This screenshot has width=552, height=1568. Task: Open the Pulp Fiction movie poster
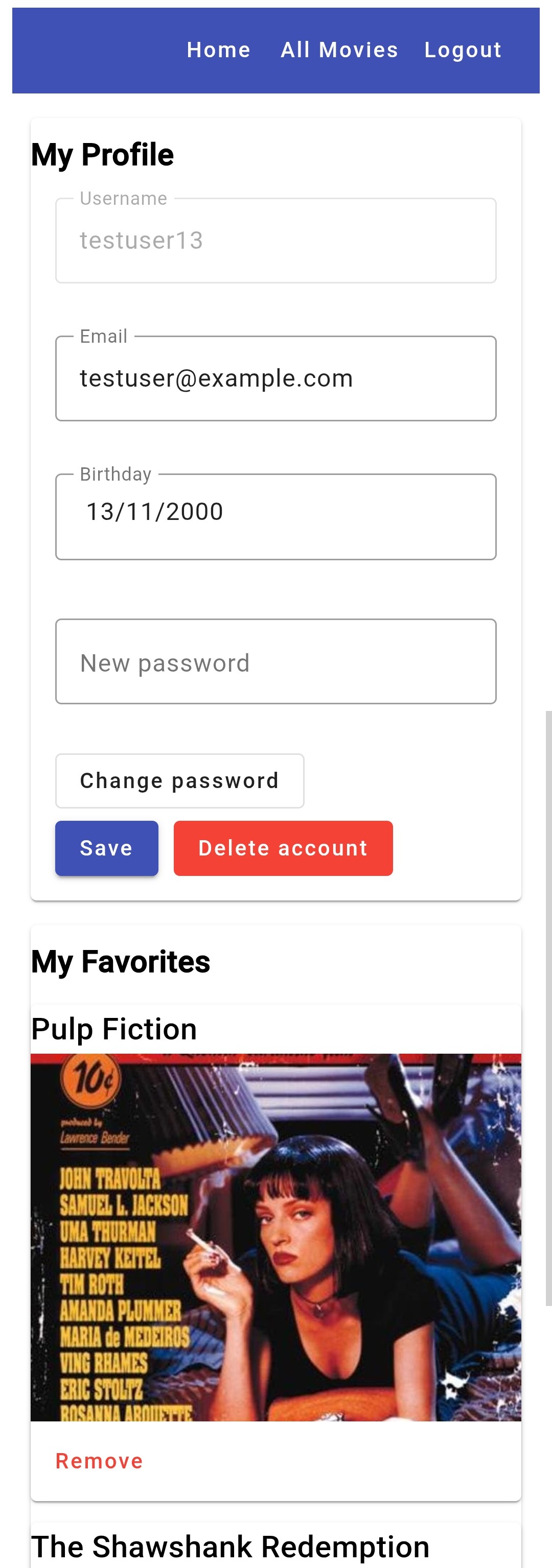(275, 1237)
